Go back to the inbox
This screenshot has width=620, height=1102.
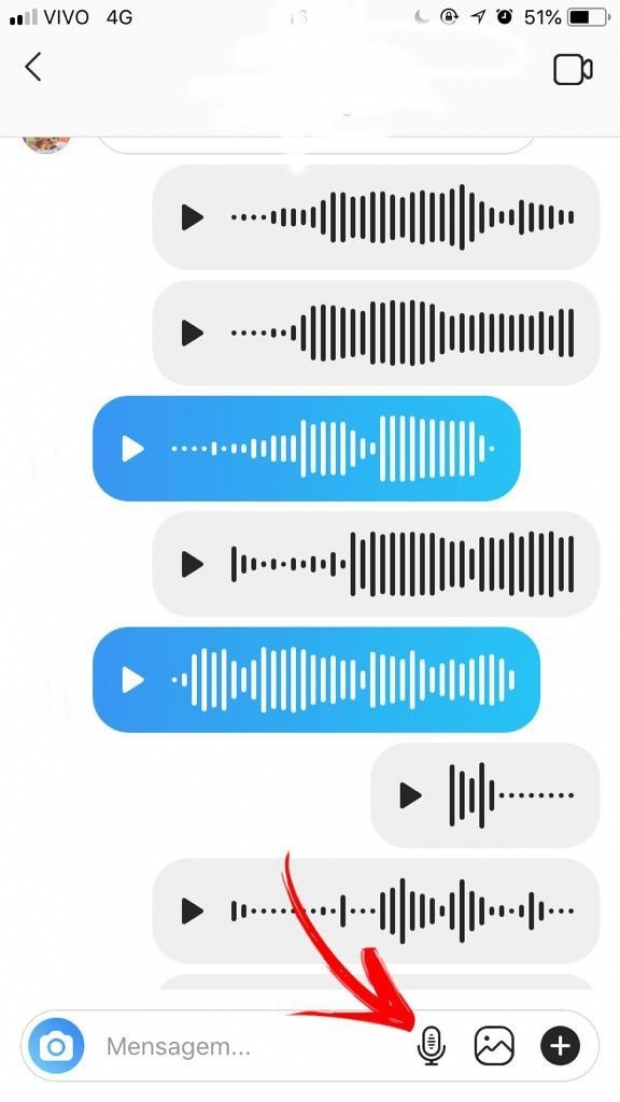pos(33,68)
